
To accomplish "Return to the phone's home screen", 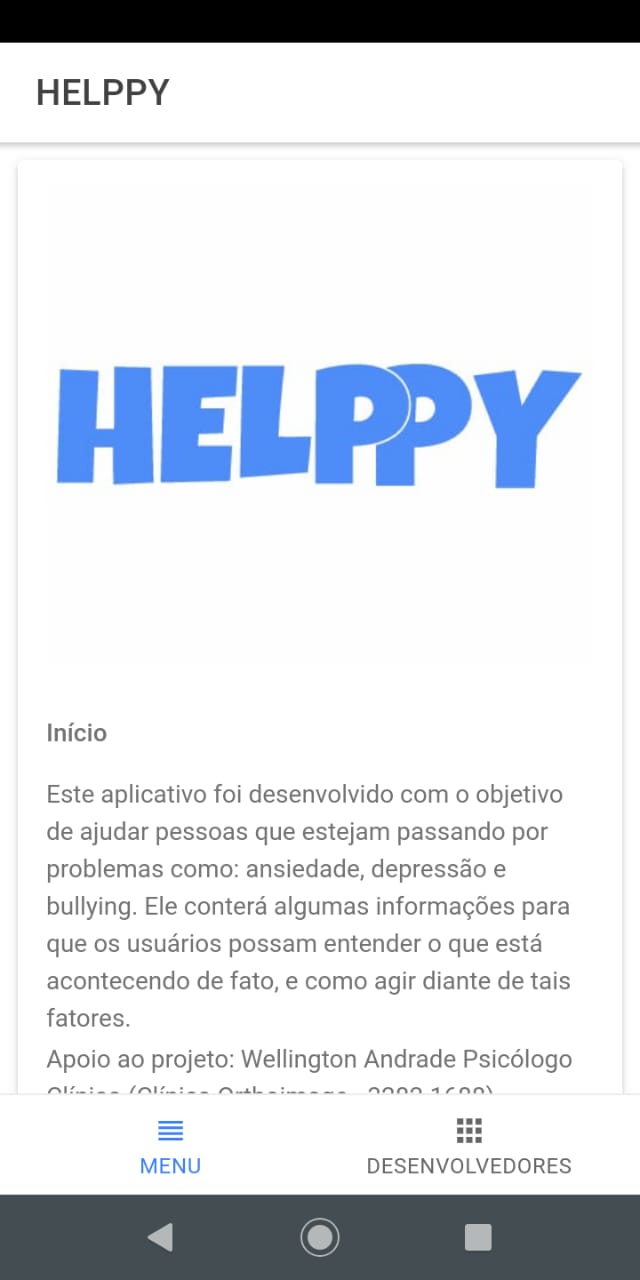I will tap(320, 1237).
